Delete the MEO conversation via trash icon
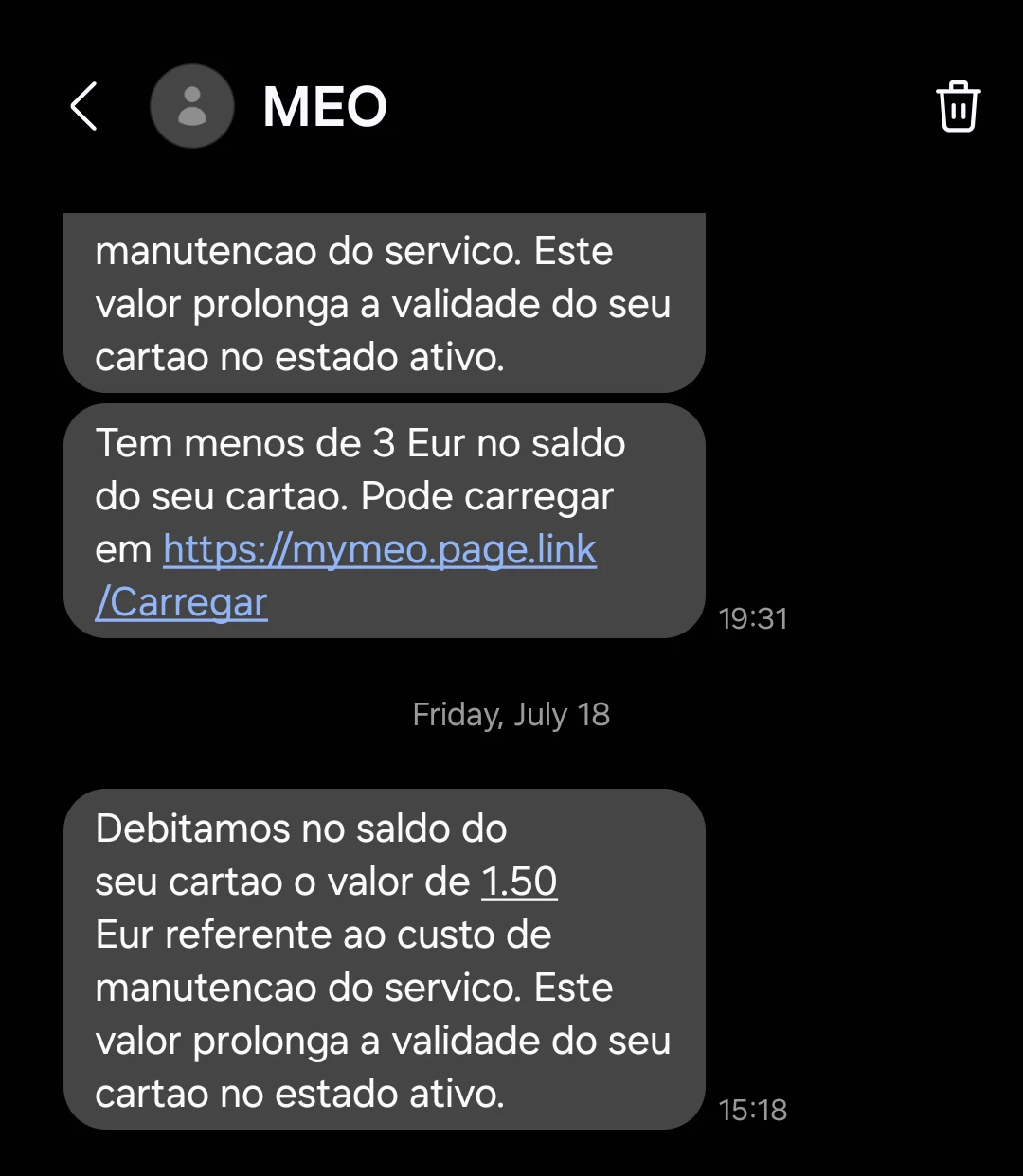The width and height of the screenshot is (1023, 1176). [x=958, y=106]
